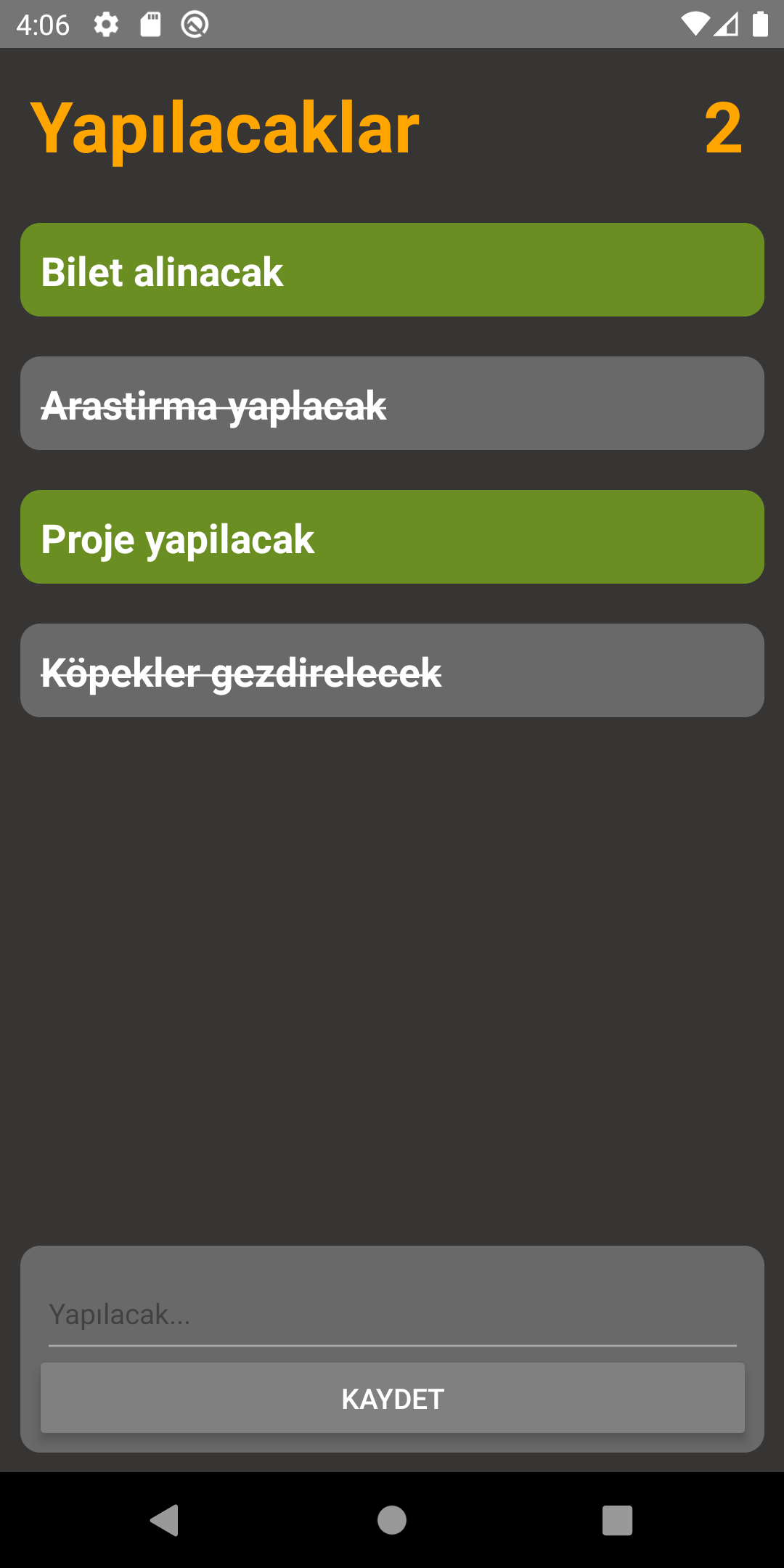The height and width of the screenshot is (1568, 784).
Task: Mark 'Bilet alinacak' as done
Action: pos(392,270)
